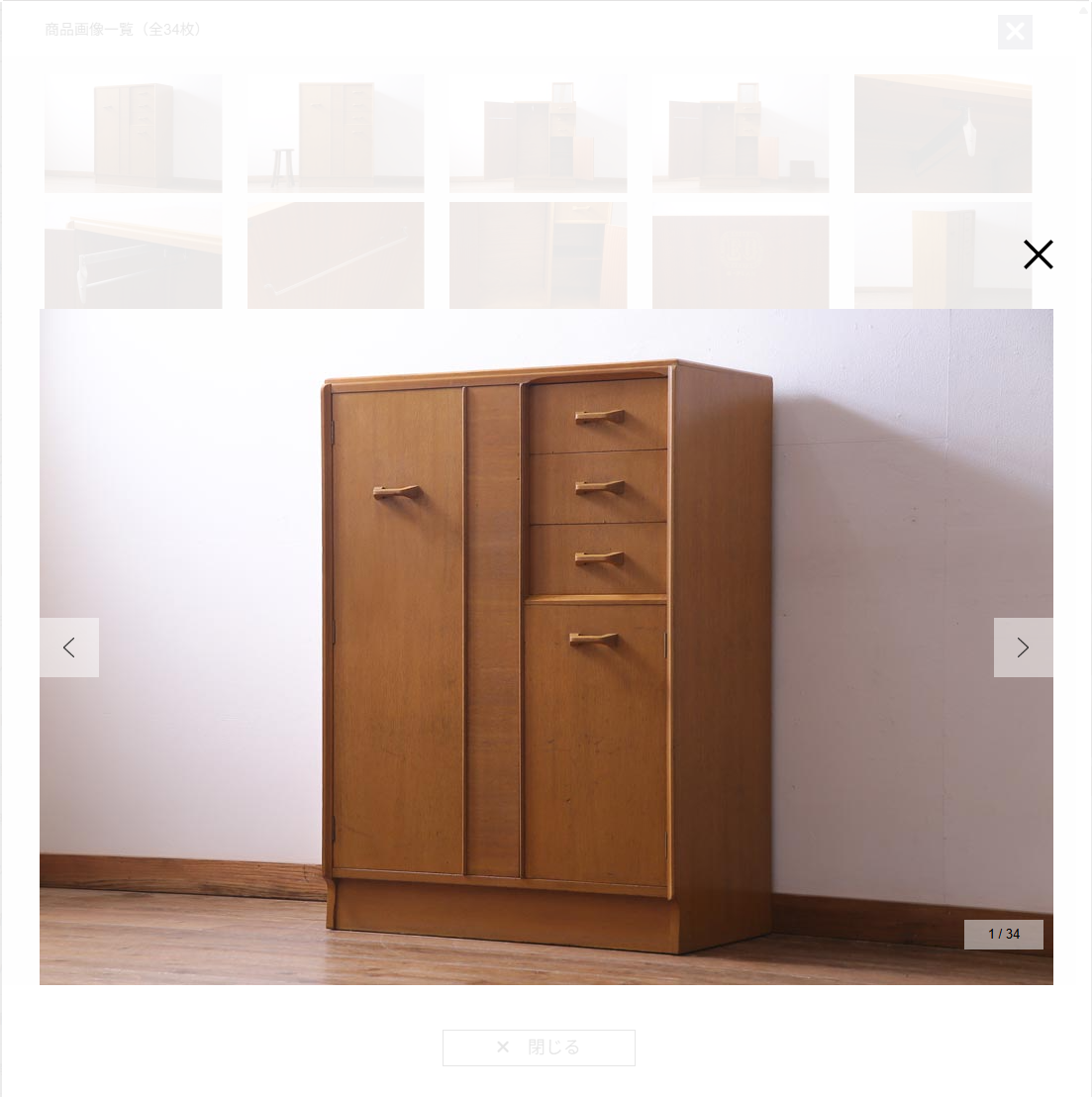The width and height of the screenshot is (1092, 1097).
Task: Tap the 閉じる button
Action: 539,1047
